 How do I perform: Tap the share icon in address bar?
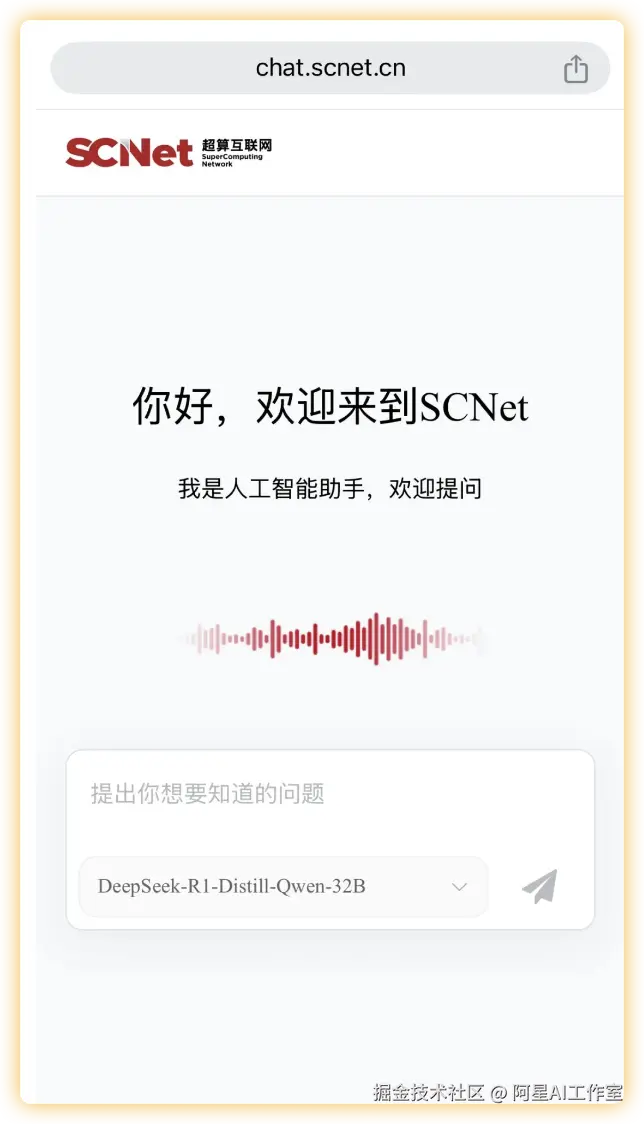coord(575,69)
